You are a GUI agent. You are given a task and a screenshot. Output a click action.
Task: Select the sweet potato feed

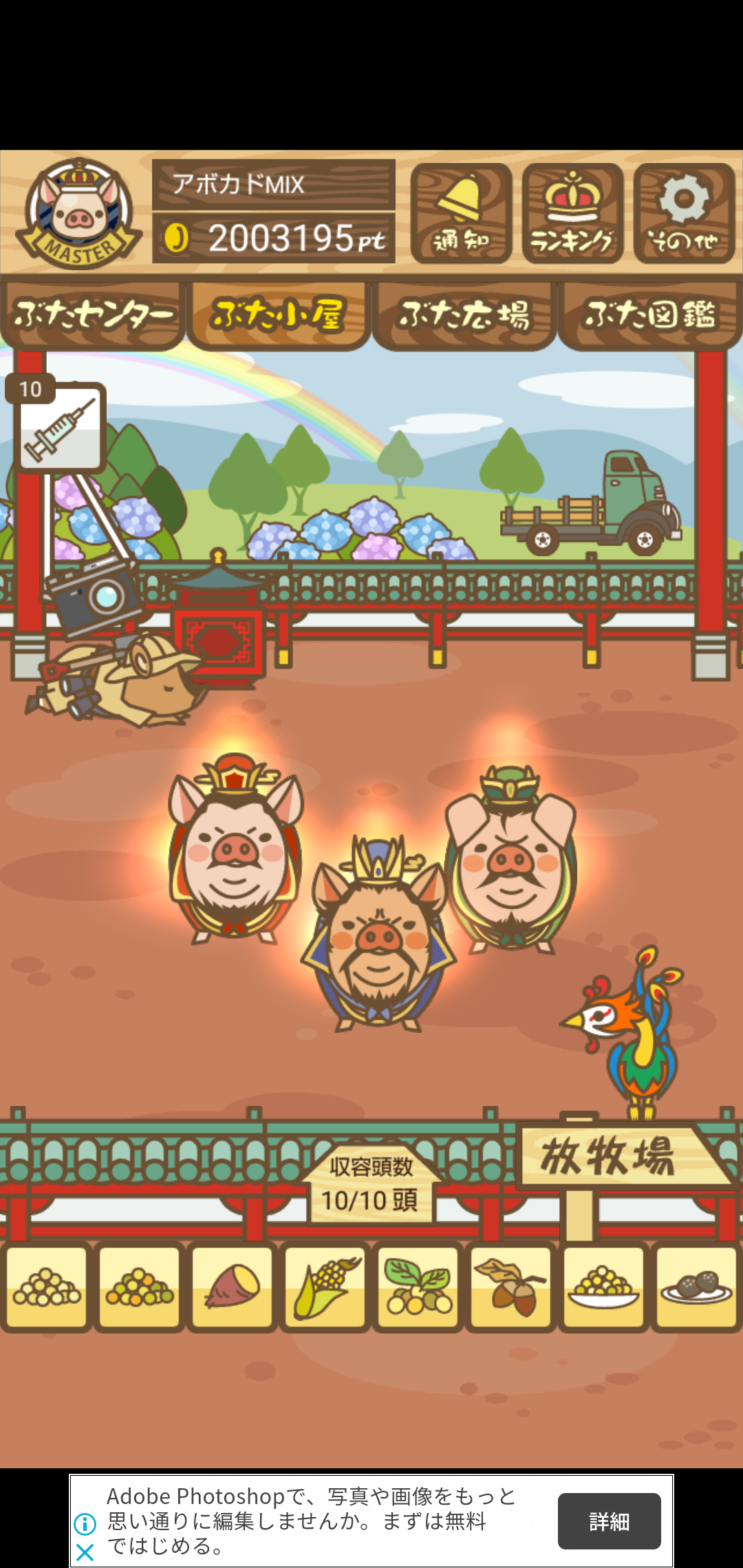tap(233, 1287)
